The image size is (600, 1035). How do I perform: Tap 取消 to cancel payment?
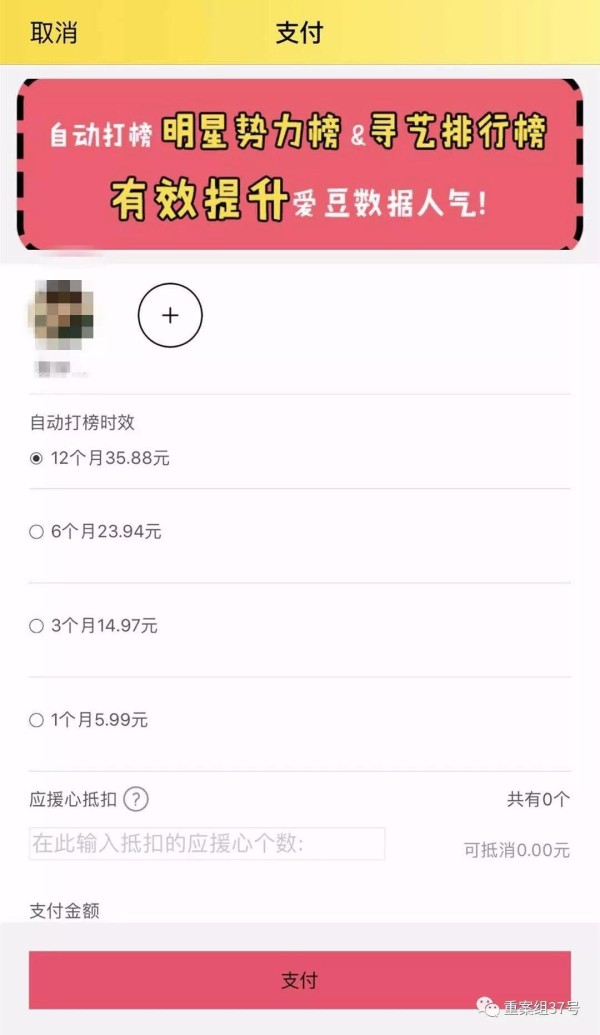(x=54, y=32)
